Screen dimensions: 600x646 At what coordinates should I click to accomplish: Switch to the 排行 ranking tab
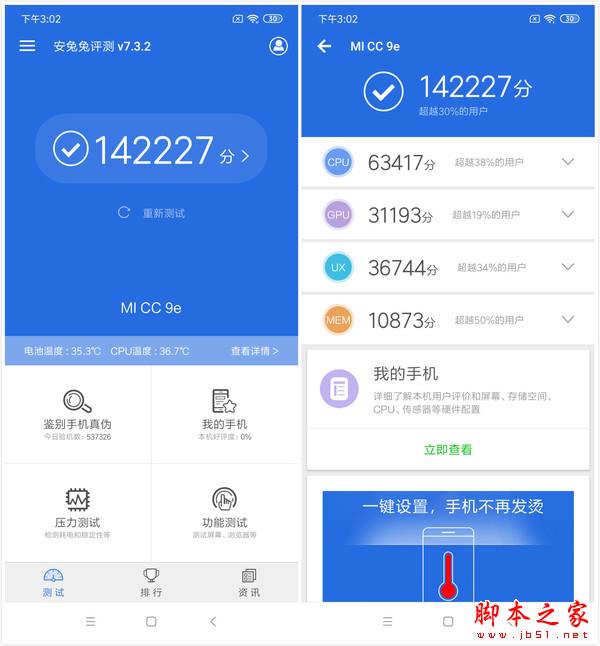(x=151, y=582)
